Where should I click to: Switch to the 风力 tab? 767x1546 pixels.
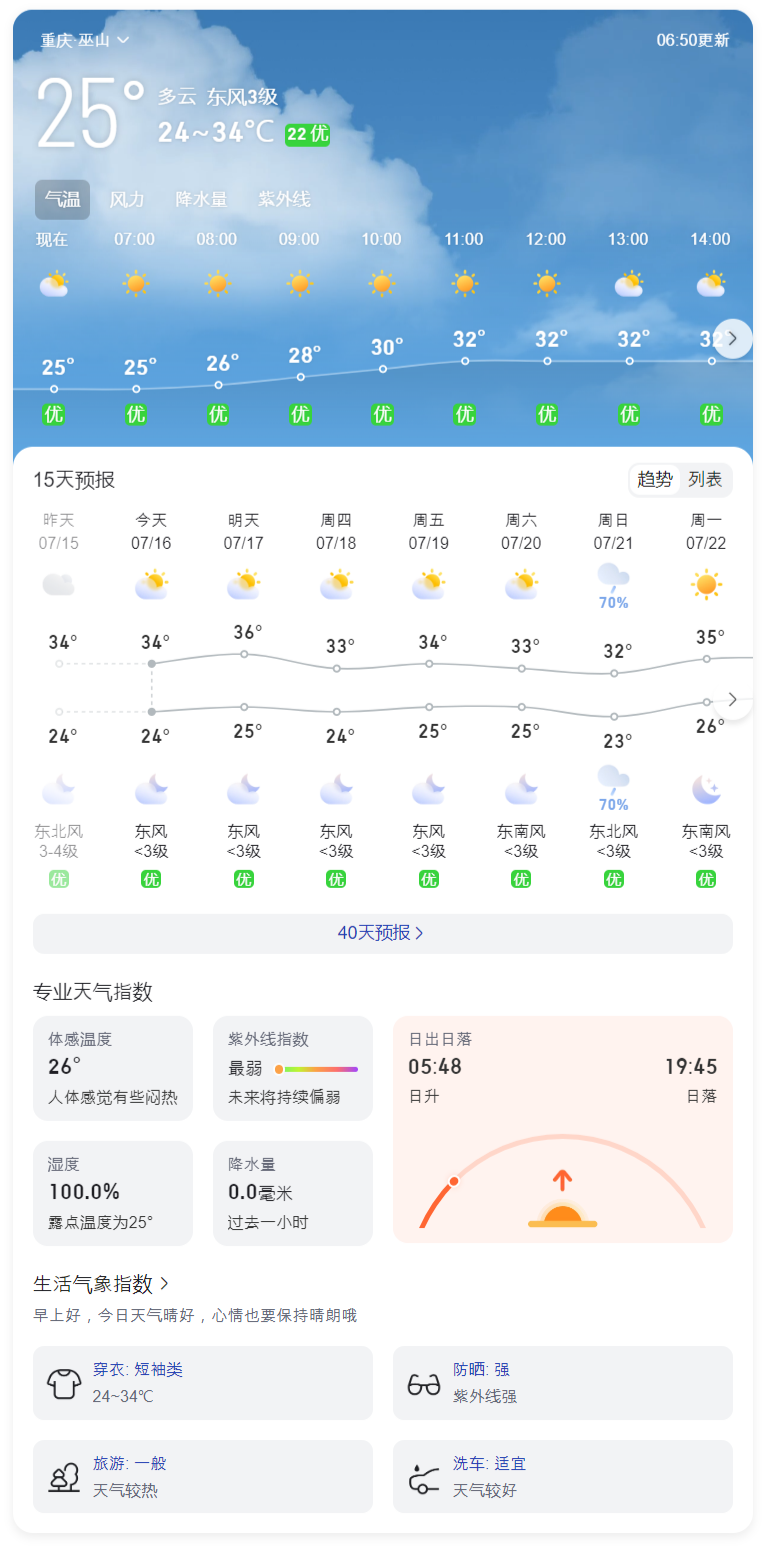coord(127,199)
